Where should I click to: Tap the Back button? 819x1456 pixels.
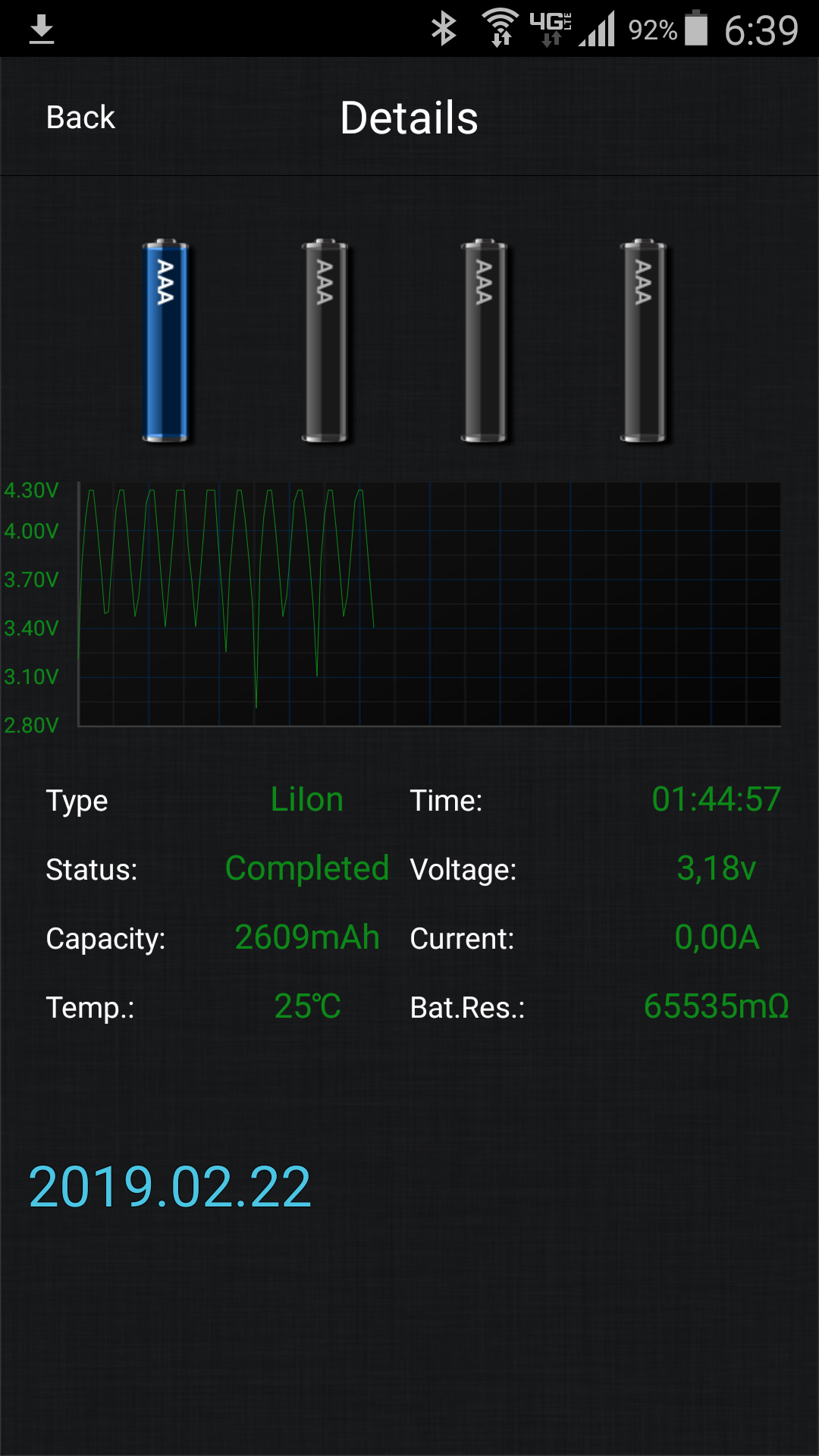tap(80, 118)
